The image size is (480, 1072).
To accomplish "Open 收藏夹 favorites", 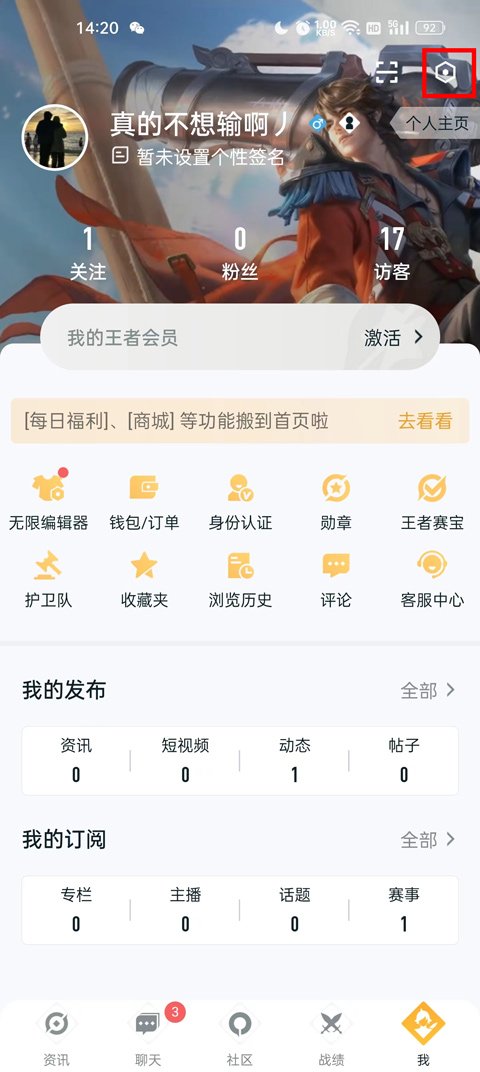I will pyautogui.click(x=144, y=580).
